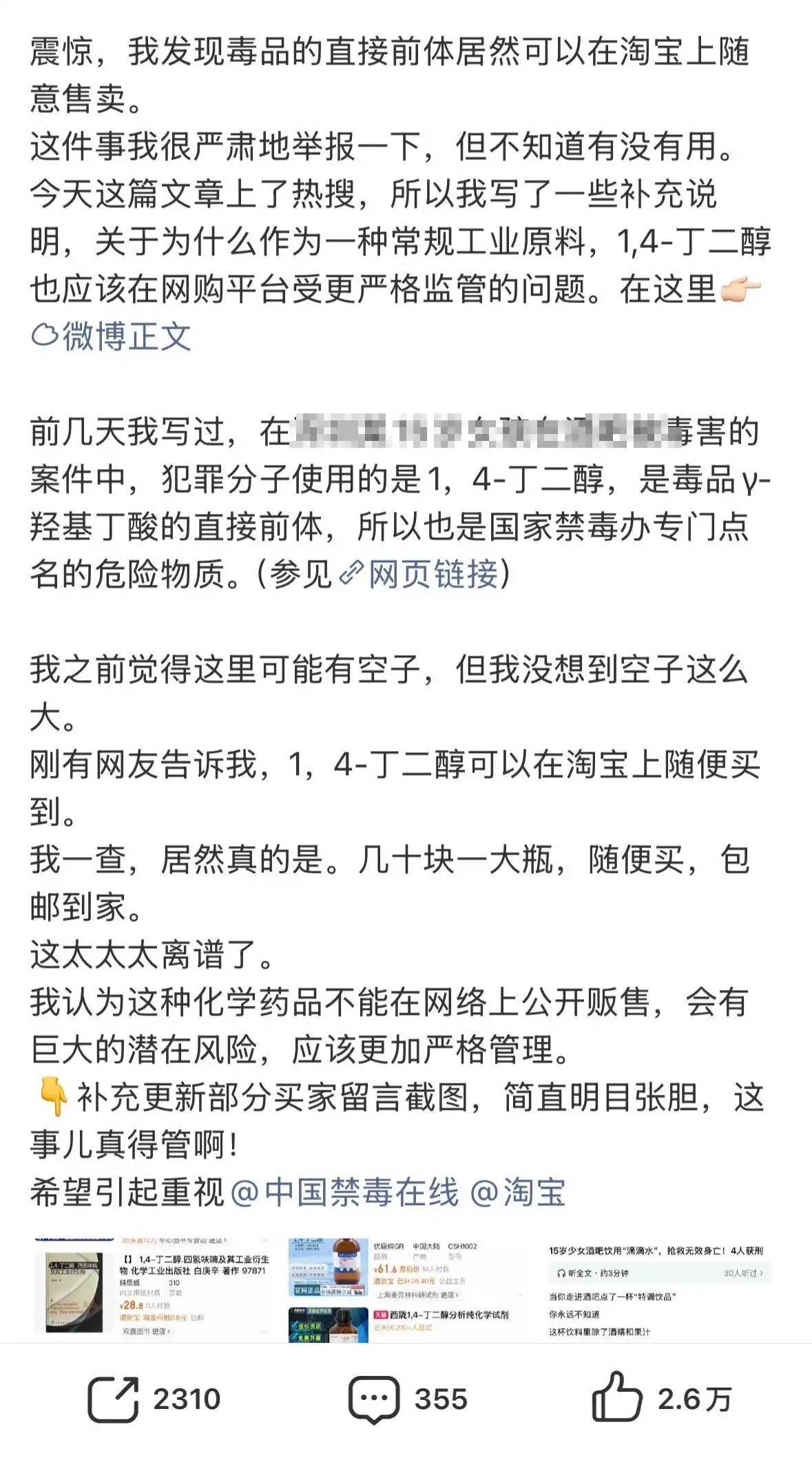The height and width of the screenshot is (1471, 812).
Task: Repost this post via the share icon
Action: 114,1399
